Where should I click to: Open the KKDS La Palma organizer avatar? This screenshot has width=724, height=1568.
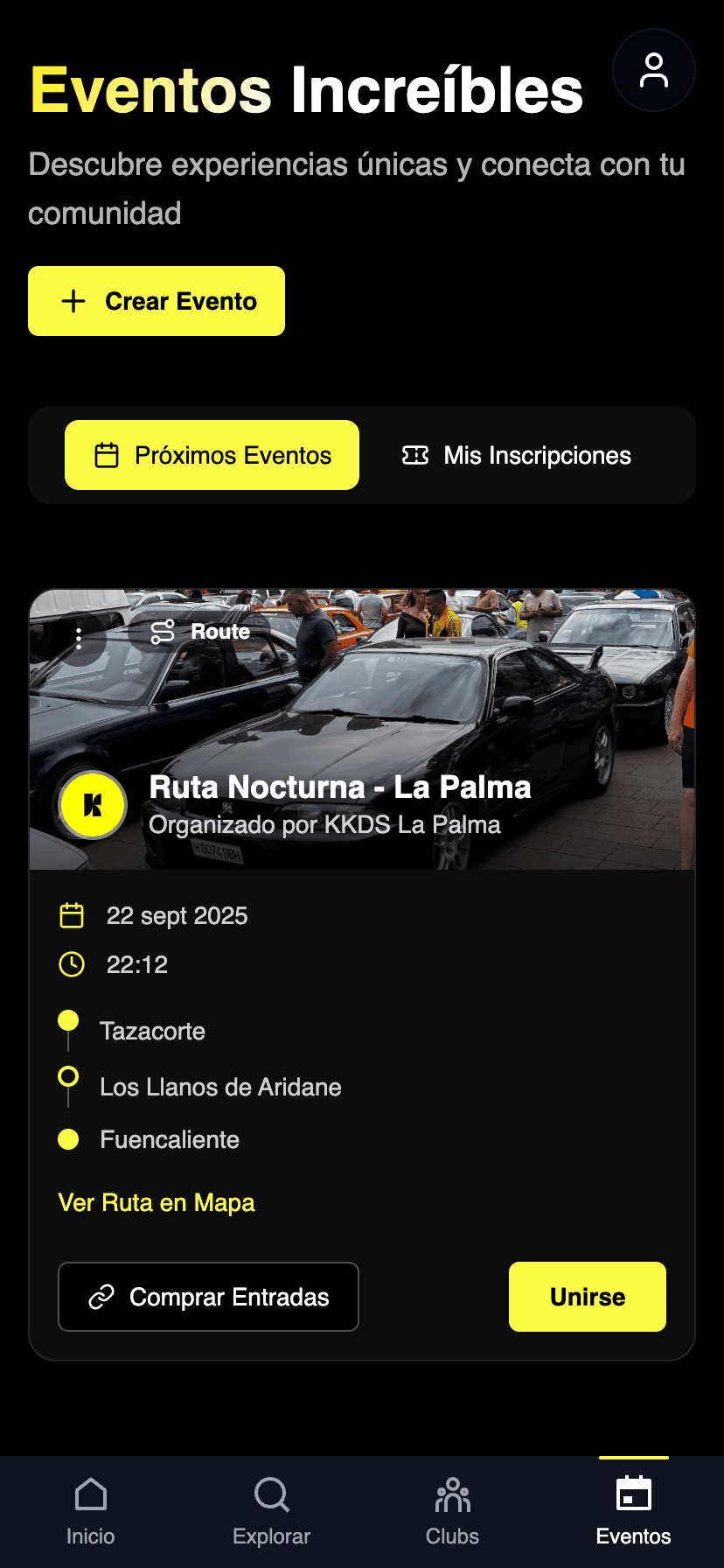pos(93,805)
